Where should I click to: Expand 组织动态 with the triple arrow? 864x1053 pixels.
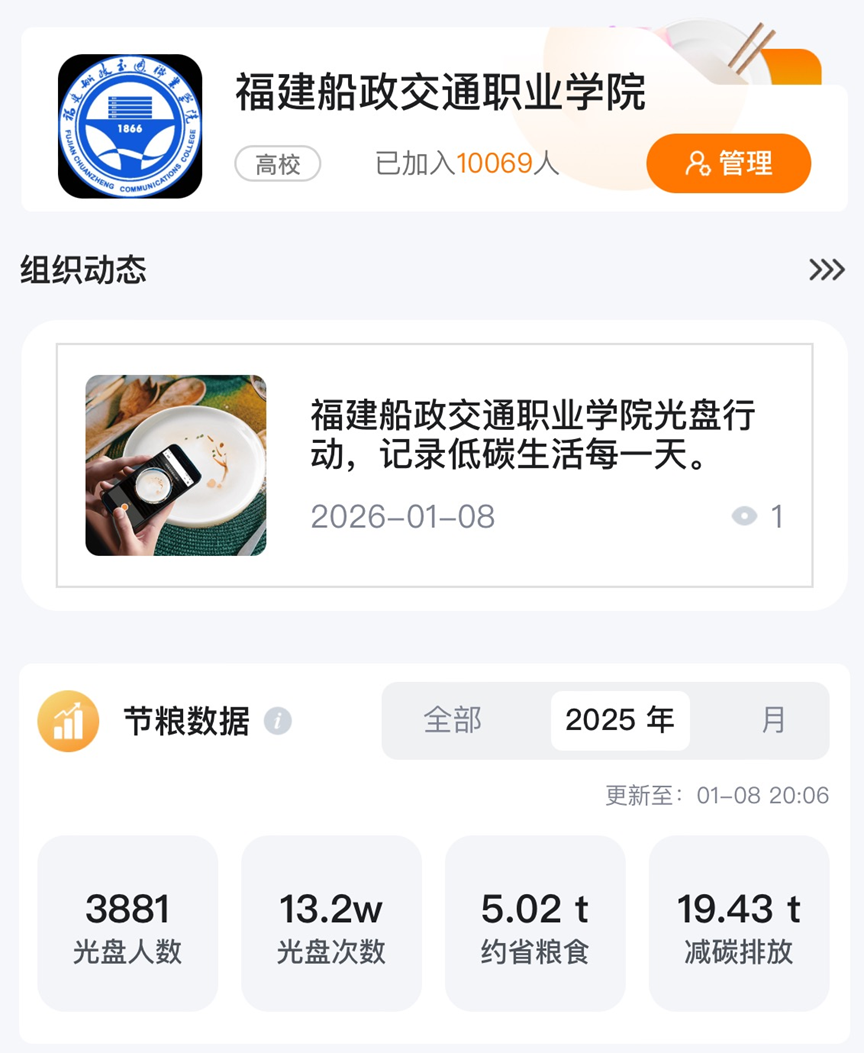click(x=826, y=270)
